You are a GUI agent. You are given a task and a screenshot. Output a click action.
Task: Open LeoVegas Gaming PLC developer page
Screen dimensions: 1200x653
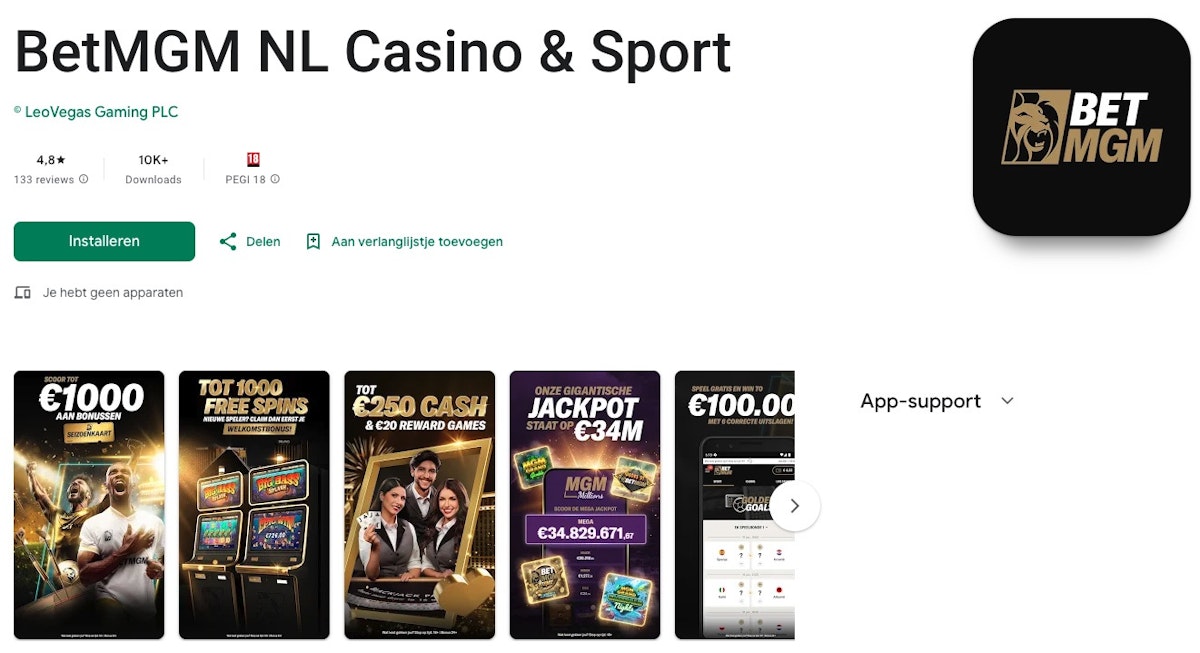tap(101, 112)
